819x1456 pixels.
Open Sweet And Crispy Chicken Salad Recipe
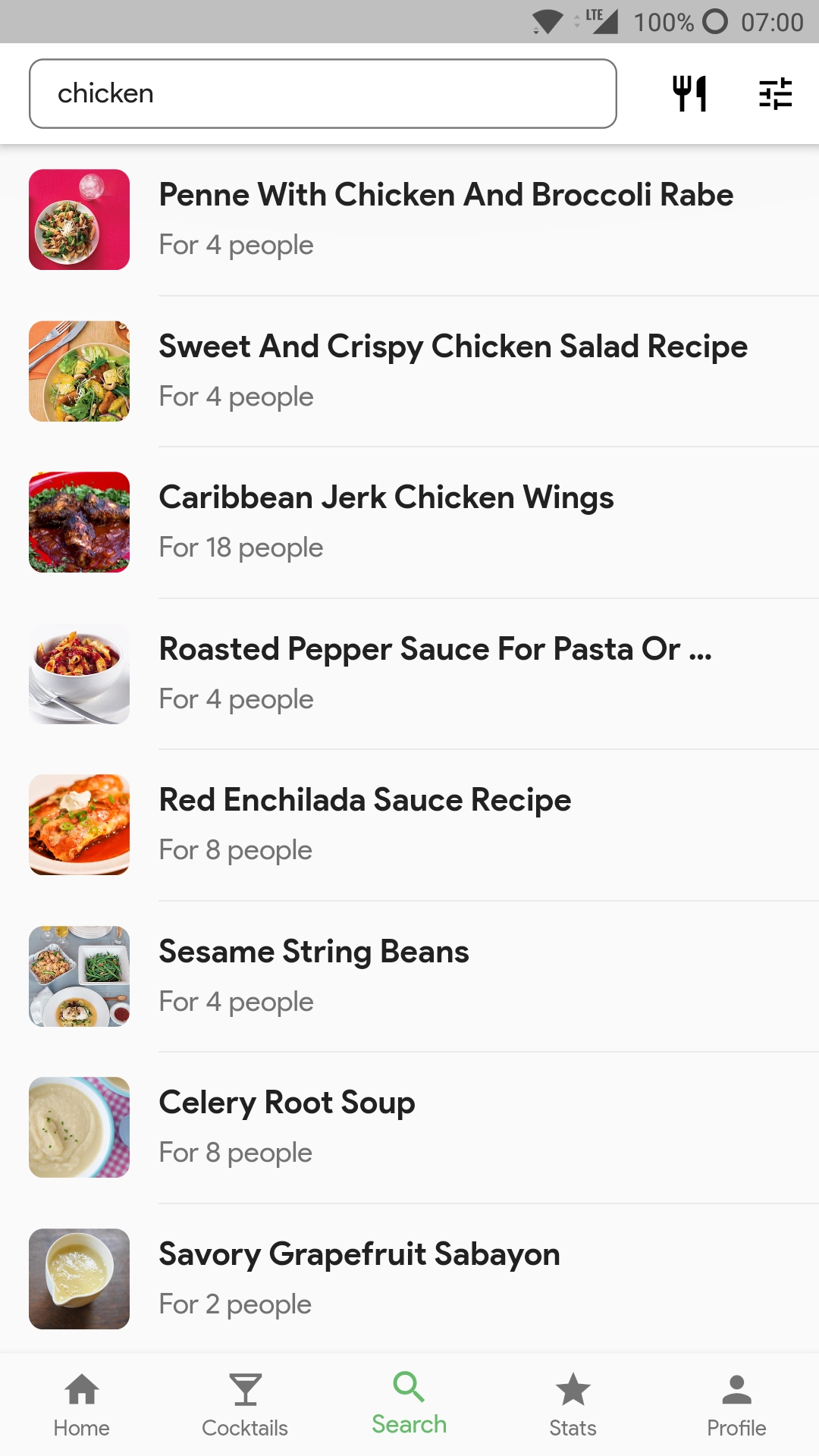(x=453, y=370)
